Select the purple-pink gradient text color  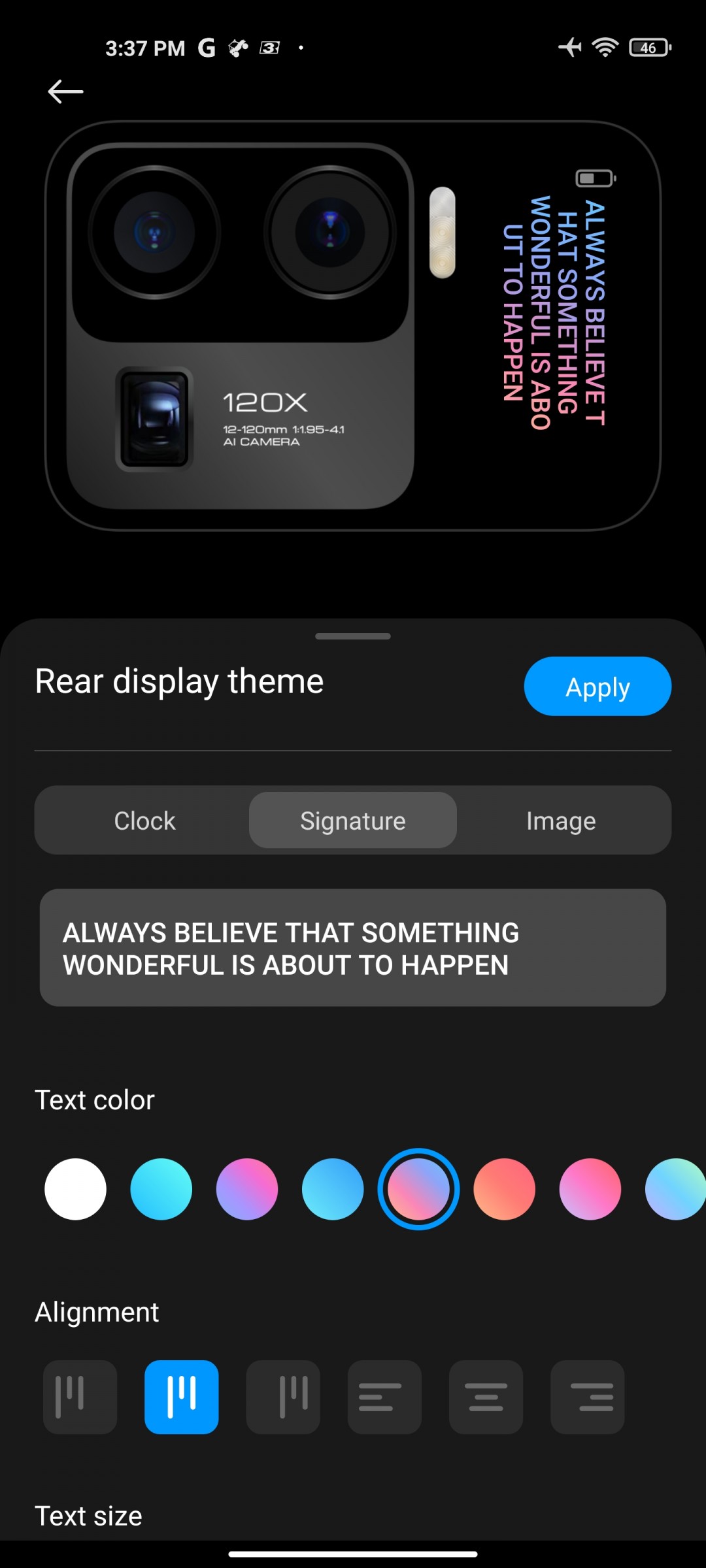pyautogui.click(x=247, y=1189)
